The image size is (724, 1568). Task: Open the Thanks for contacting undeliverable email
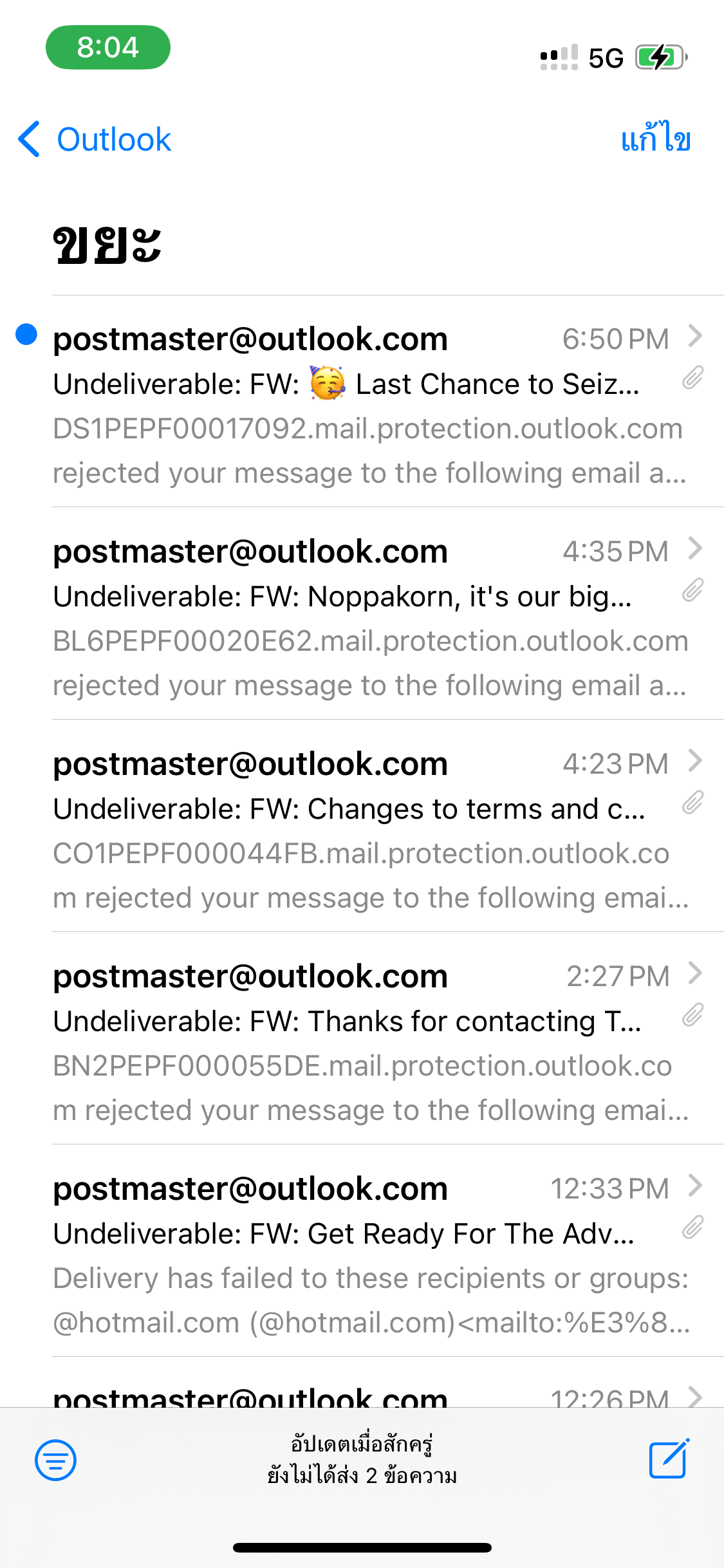(x=367, y=1041)
